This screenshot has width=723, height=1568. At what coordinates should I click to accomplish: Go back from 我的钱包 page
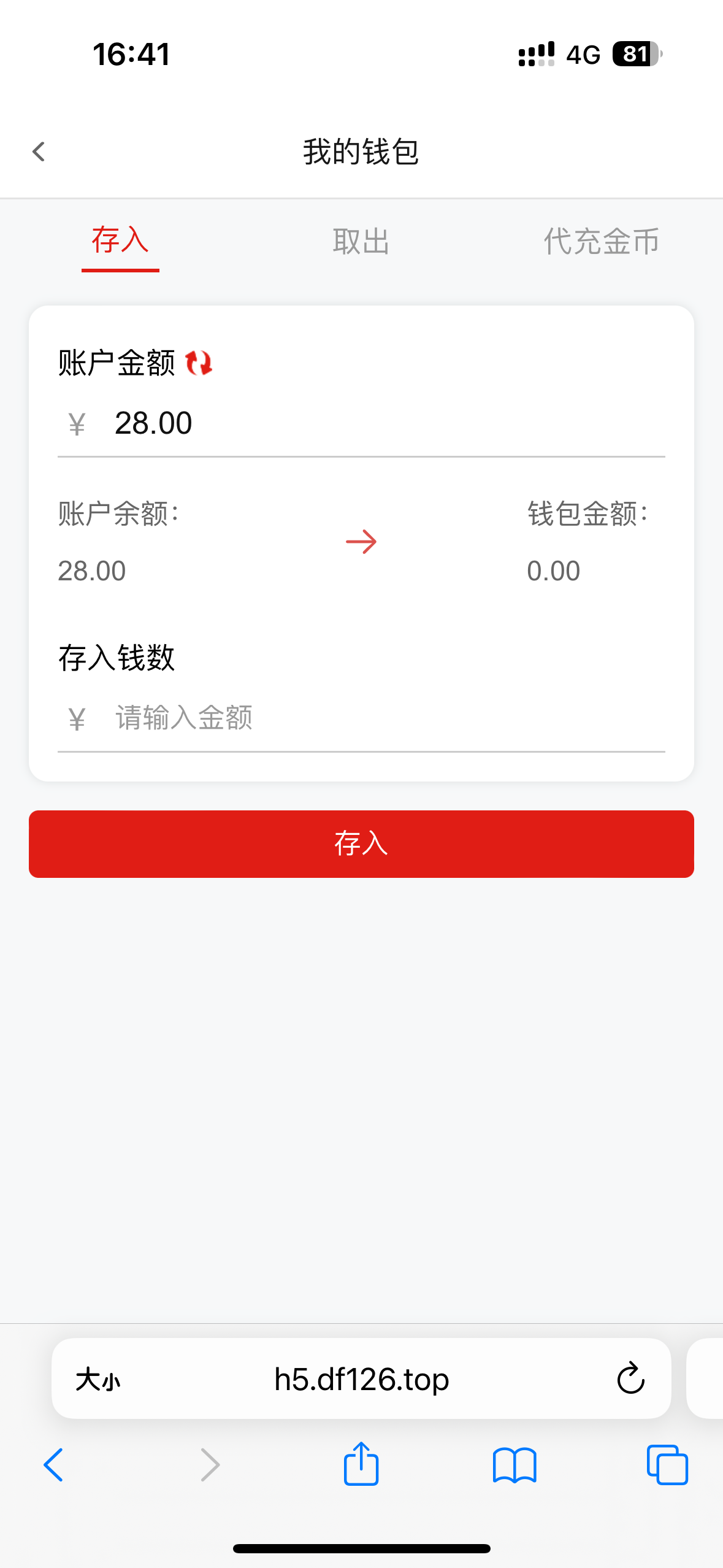click(39, 152)
